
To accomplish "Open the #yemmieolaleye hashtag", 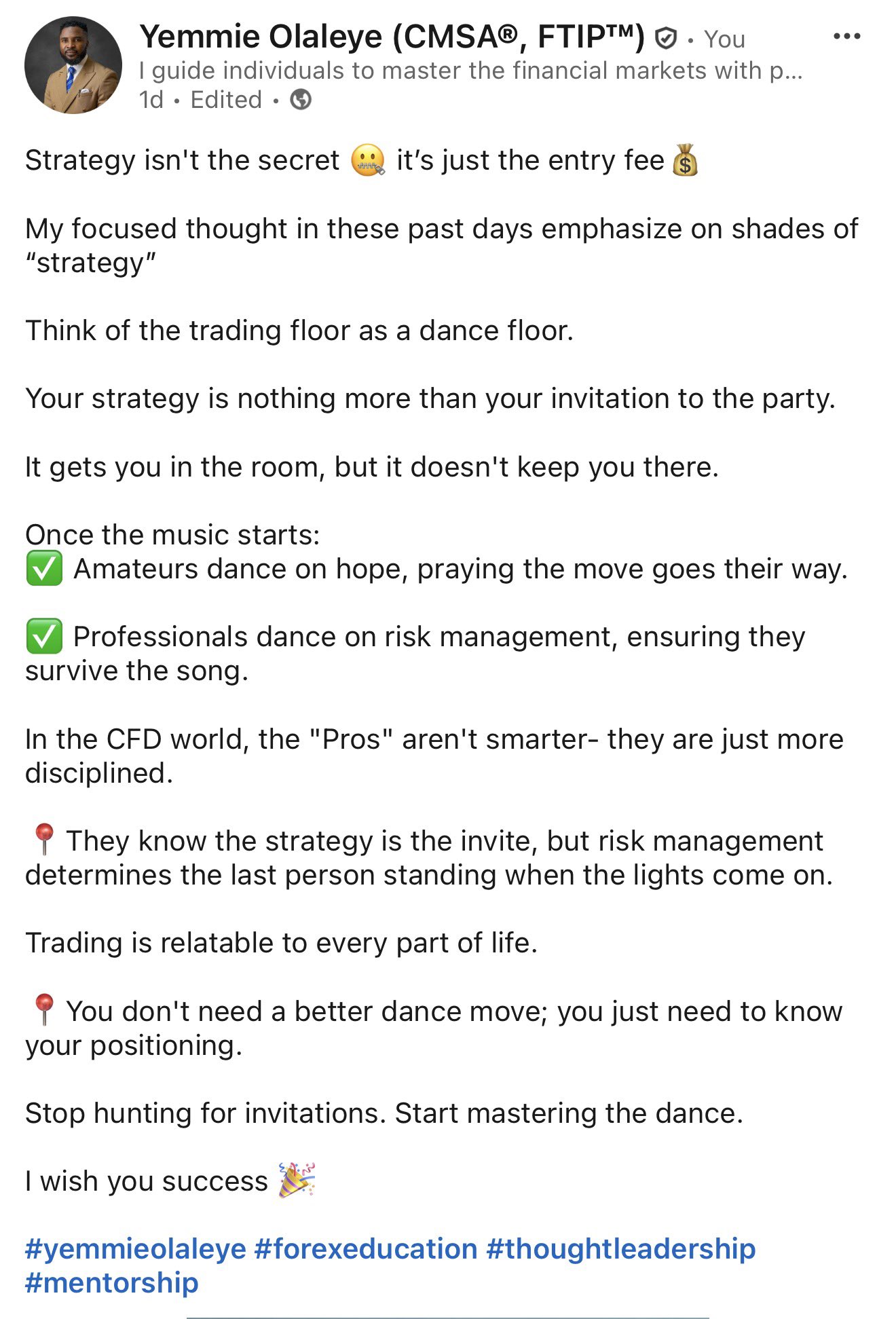I will tap(136, 1248).
